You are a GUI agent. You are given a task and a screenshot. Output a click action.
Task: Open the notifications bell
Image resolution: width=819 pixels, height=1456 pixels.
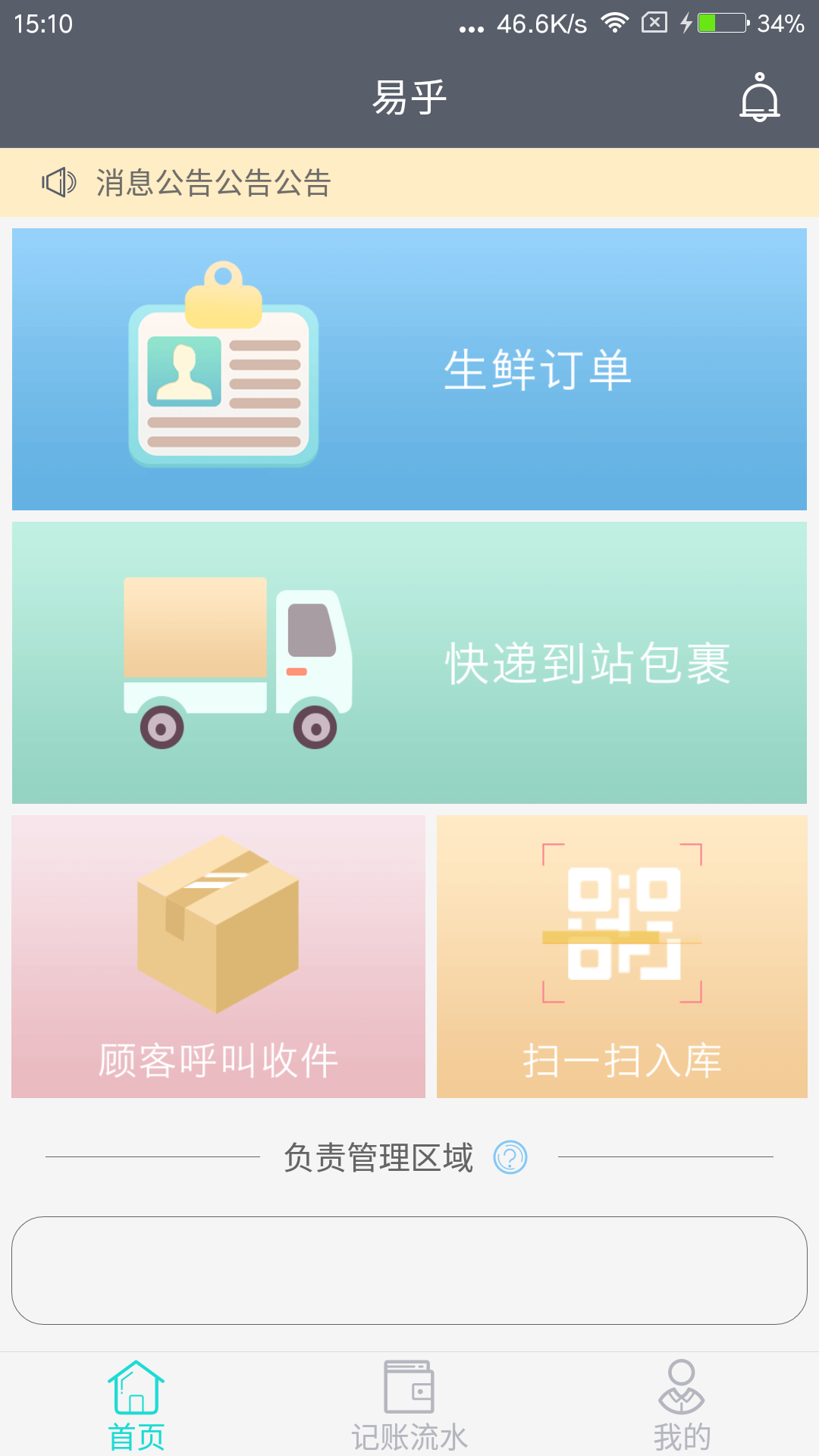point(760,98)
